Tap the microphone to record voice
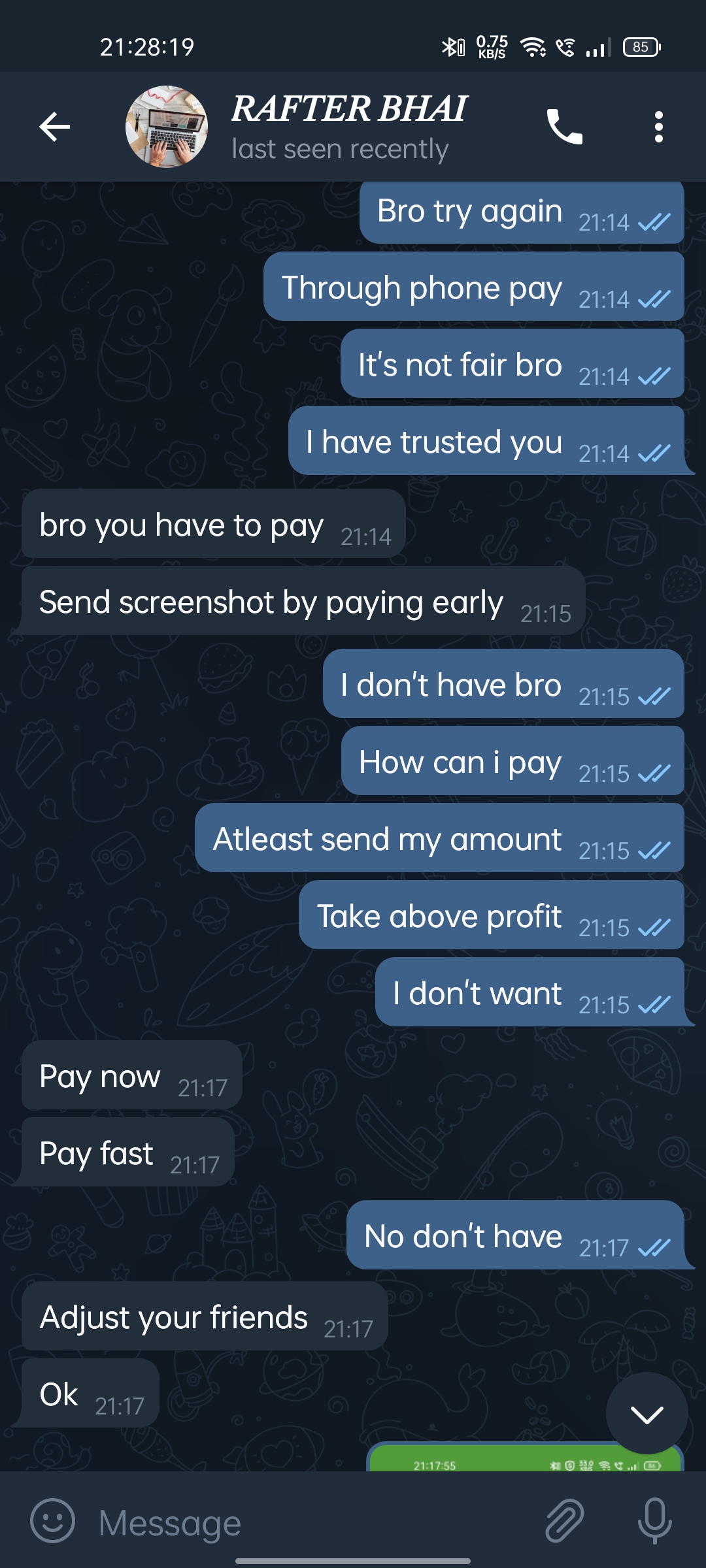 [654, 1520]
